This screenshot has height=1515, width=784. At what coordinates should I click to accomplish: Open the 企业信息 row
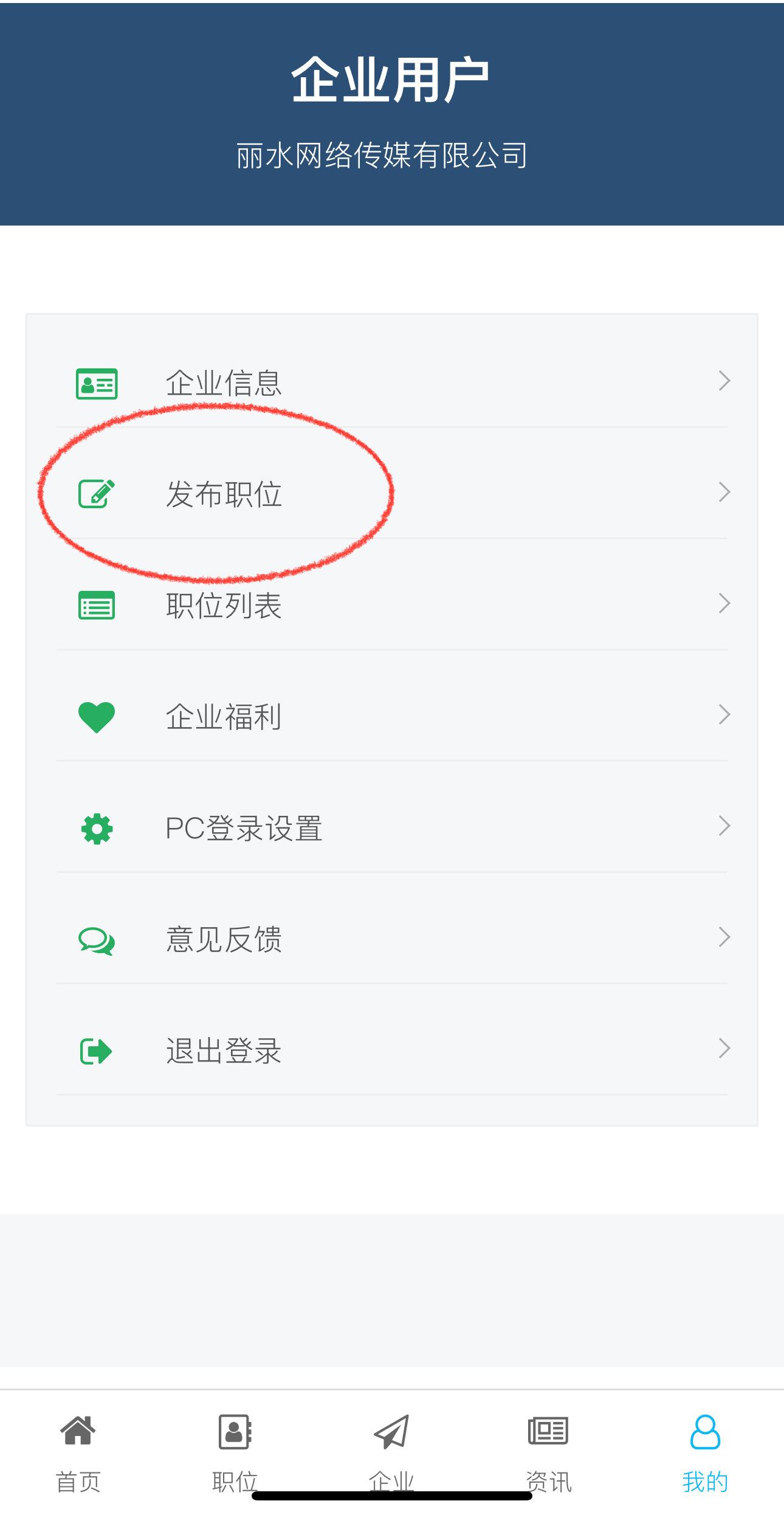pos(392,382)
